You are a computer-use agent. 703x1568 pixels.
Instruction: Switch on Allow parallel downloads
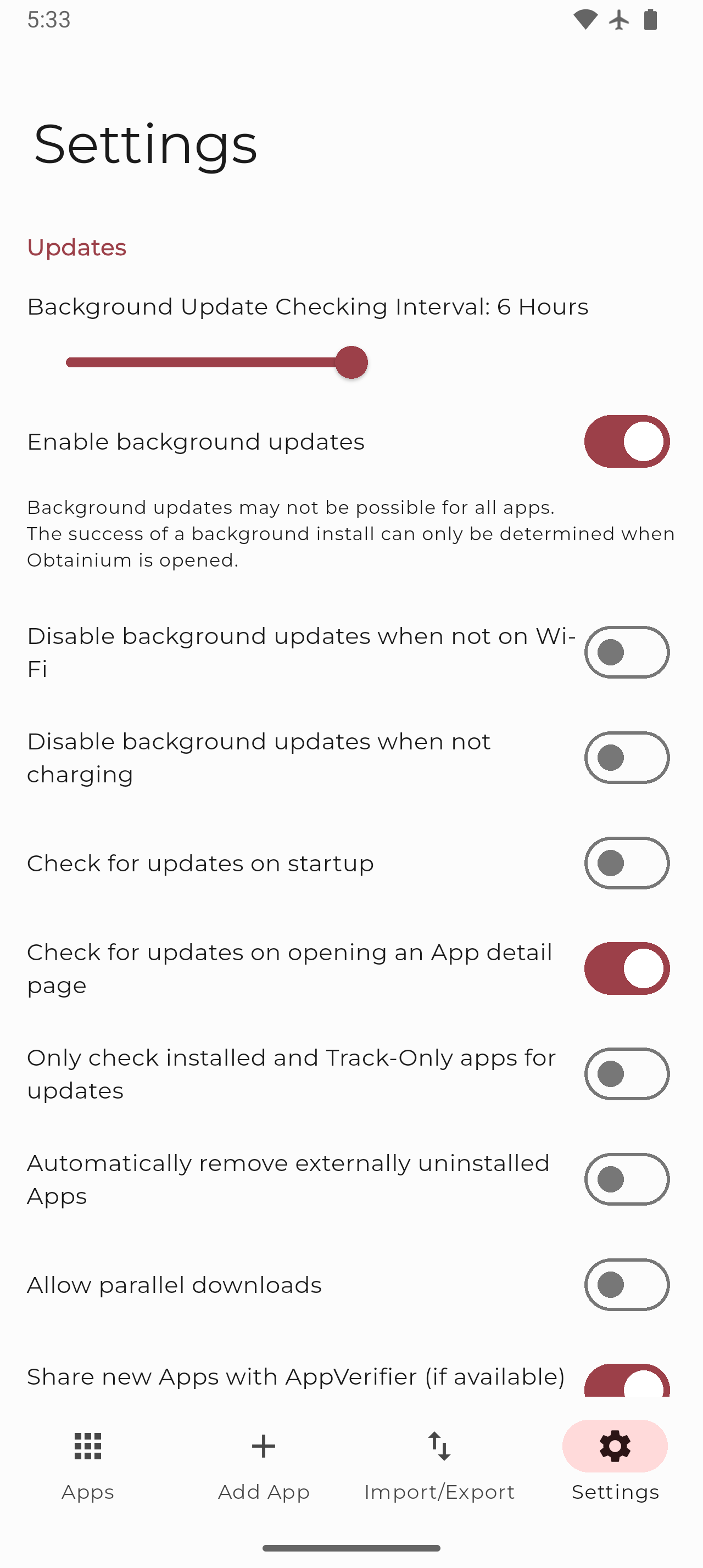[x=626, y=1284]
